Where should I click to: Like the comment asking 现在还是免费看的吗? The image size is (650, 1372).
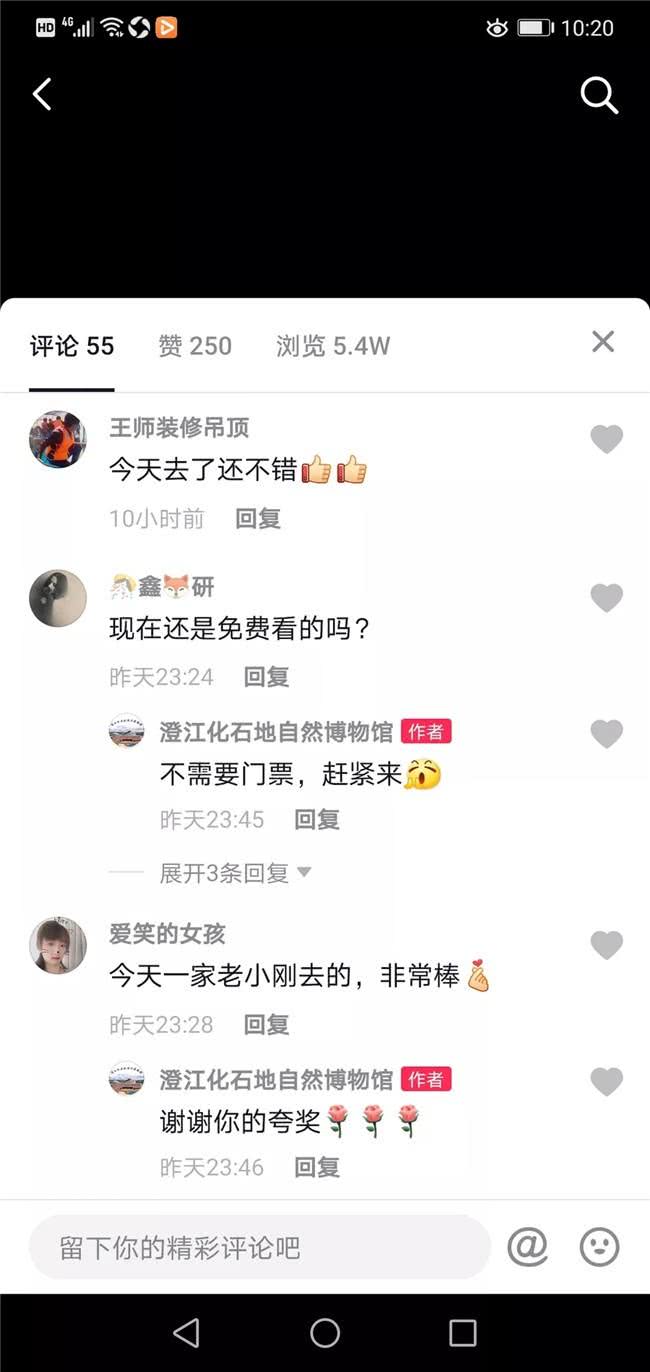607,598
